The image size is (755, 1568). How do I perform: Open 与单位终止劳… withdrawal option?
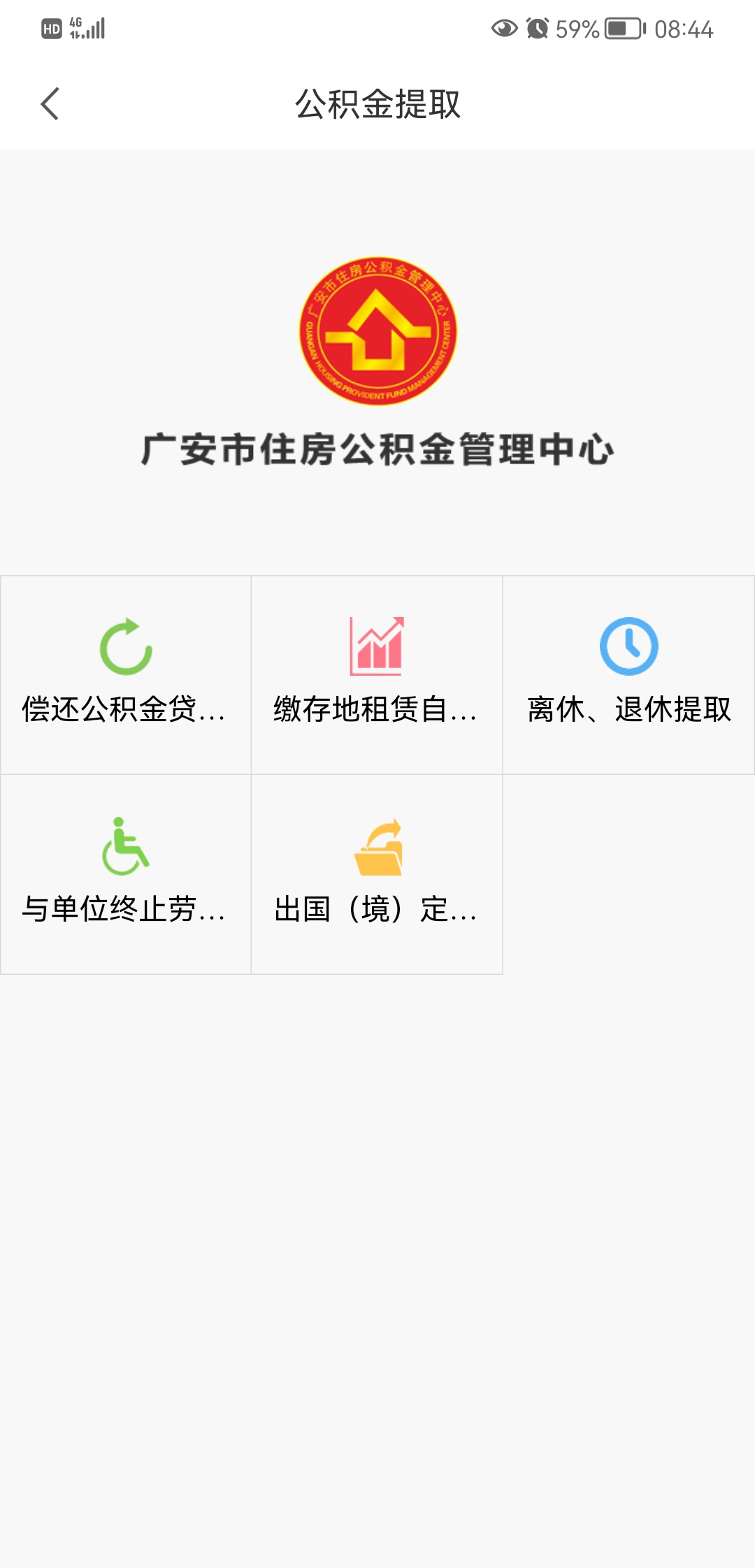click(126, 873)
